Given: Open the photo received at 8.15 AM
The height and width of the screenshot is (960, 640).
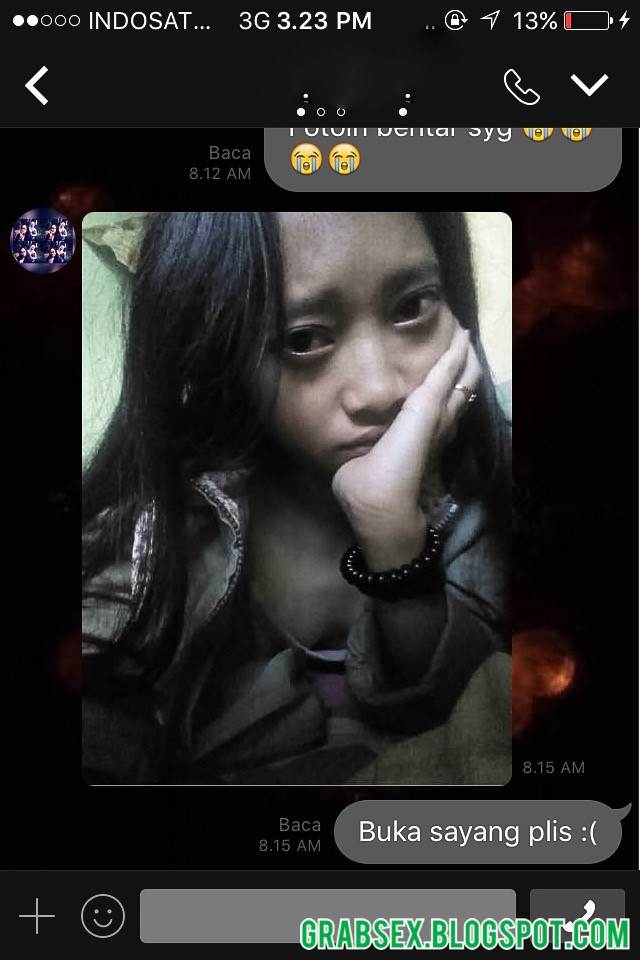Looking at the screenshot, I should [x=296, y=498].
